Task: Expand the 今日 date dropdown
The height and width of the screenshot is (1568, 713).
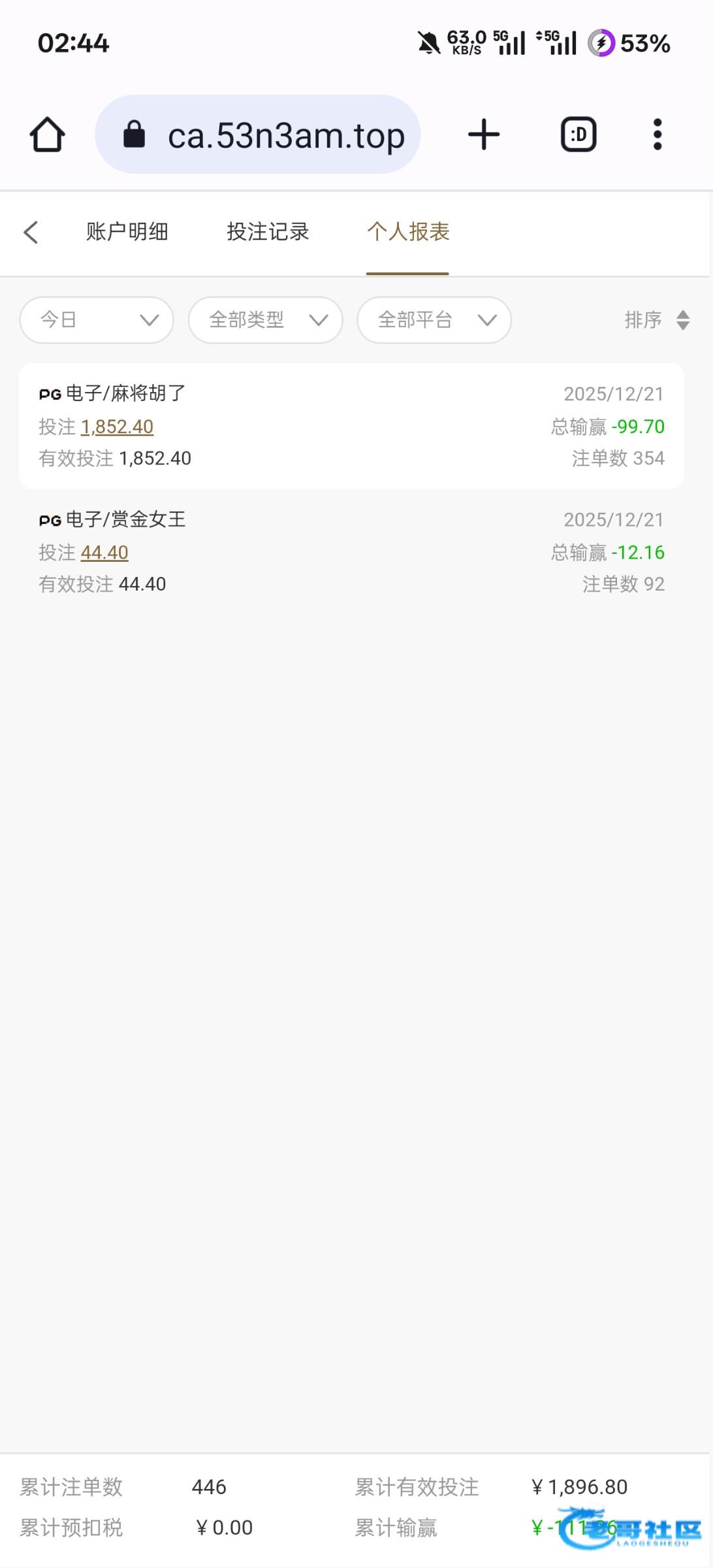Action: (x=97, y=320)
